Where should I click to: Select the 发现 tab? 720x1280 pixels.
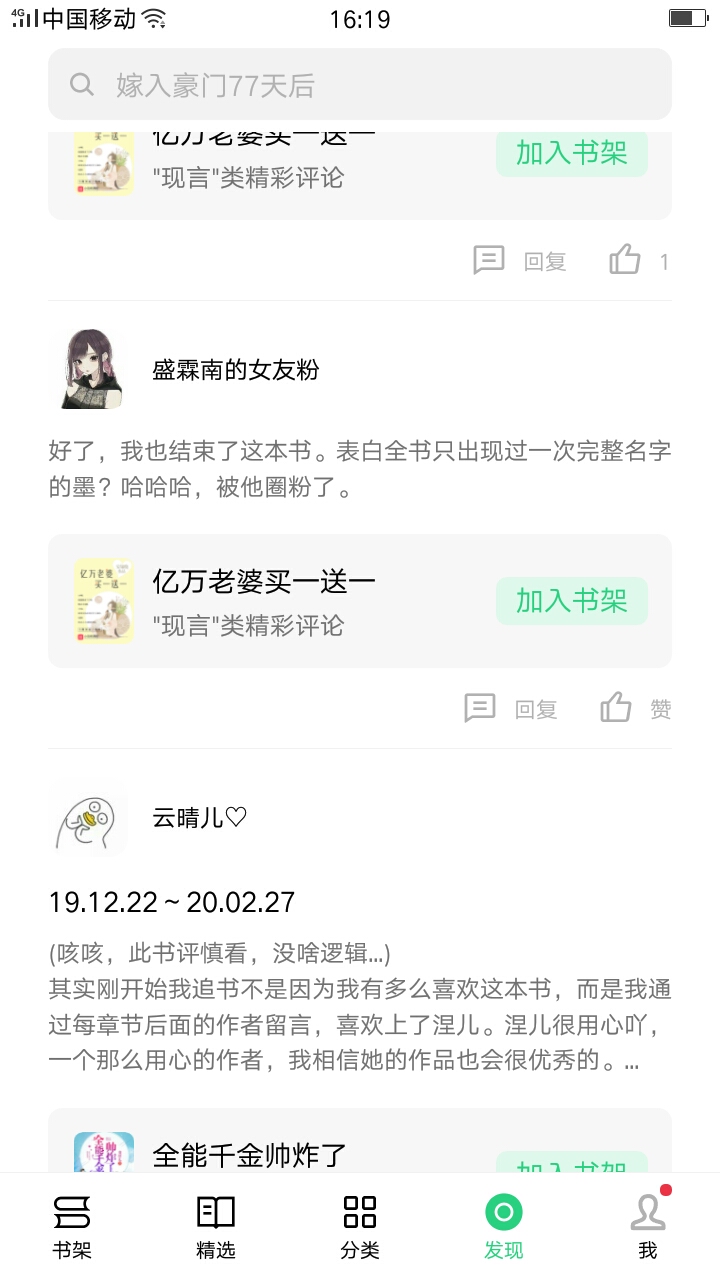tap(504, 1227)
